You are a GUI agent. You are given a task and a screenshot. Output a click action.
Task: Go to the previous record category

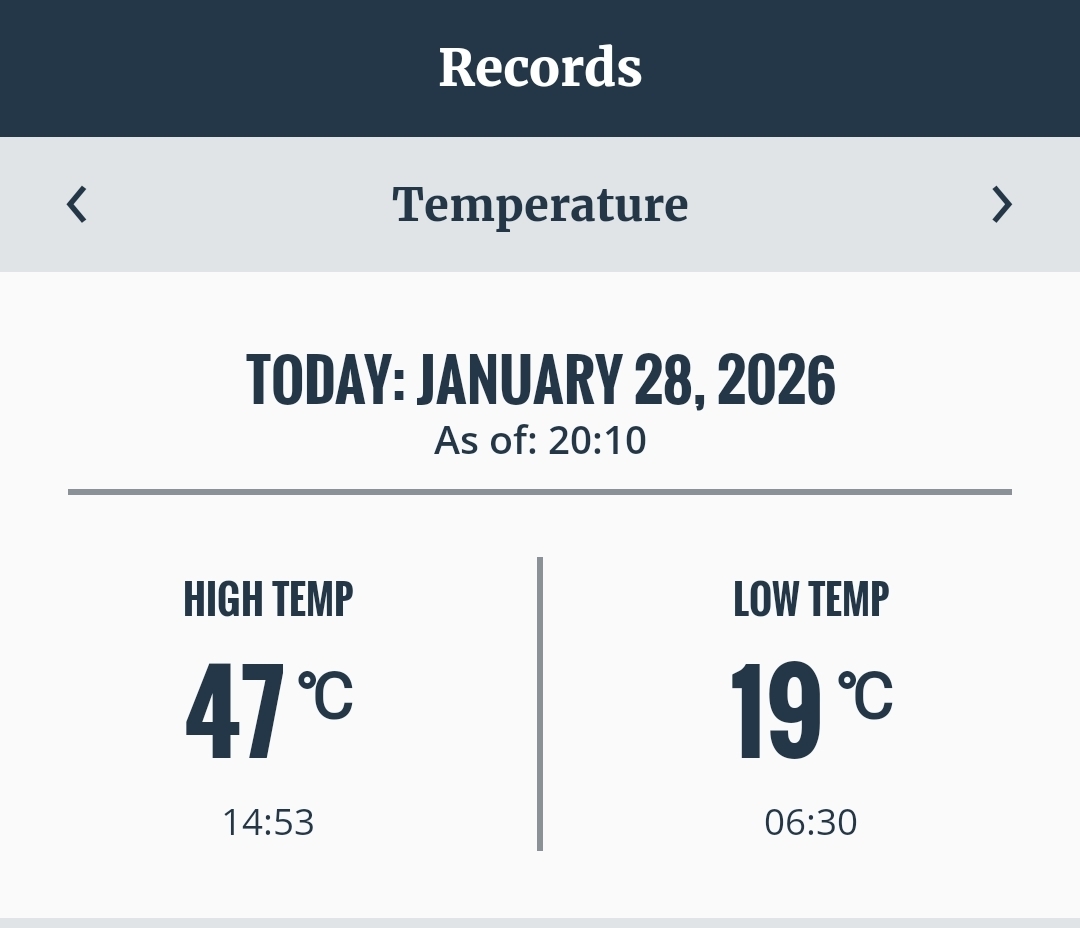tap(77, 205)
